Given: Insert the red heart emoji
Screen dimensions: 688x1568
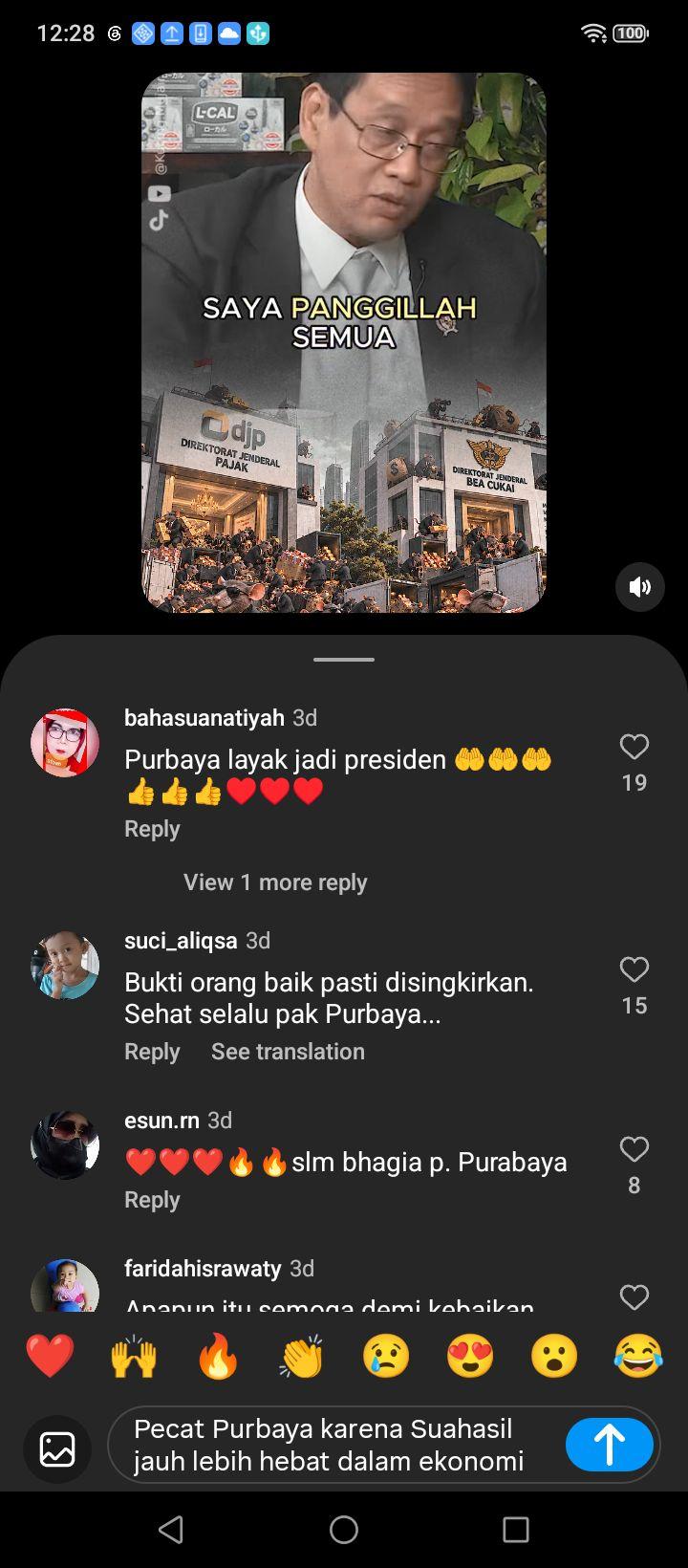Looking at the screenshot, I should (50, 1357).
